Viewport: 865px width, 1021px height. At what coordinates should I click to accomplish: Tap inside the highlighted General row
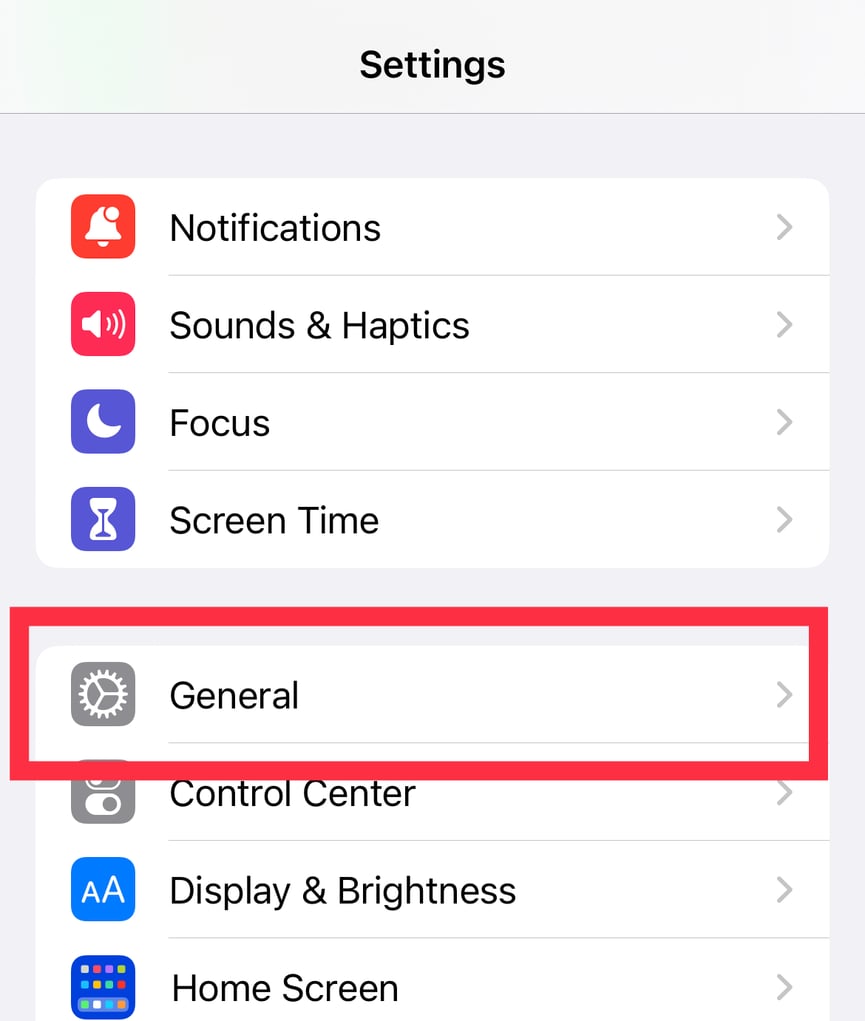coord(430,694)
